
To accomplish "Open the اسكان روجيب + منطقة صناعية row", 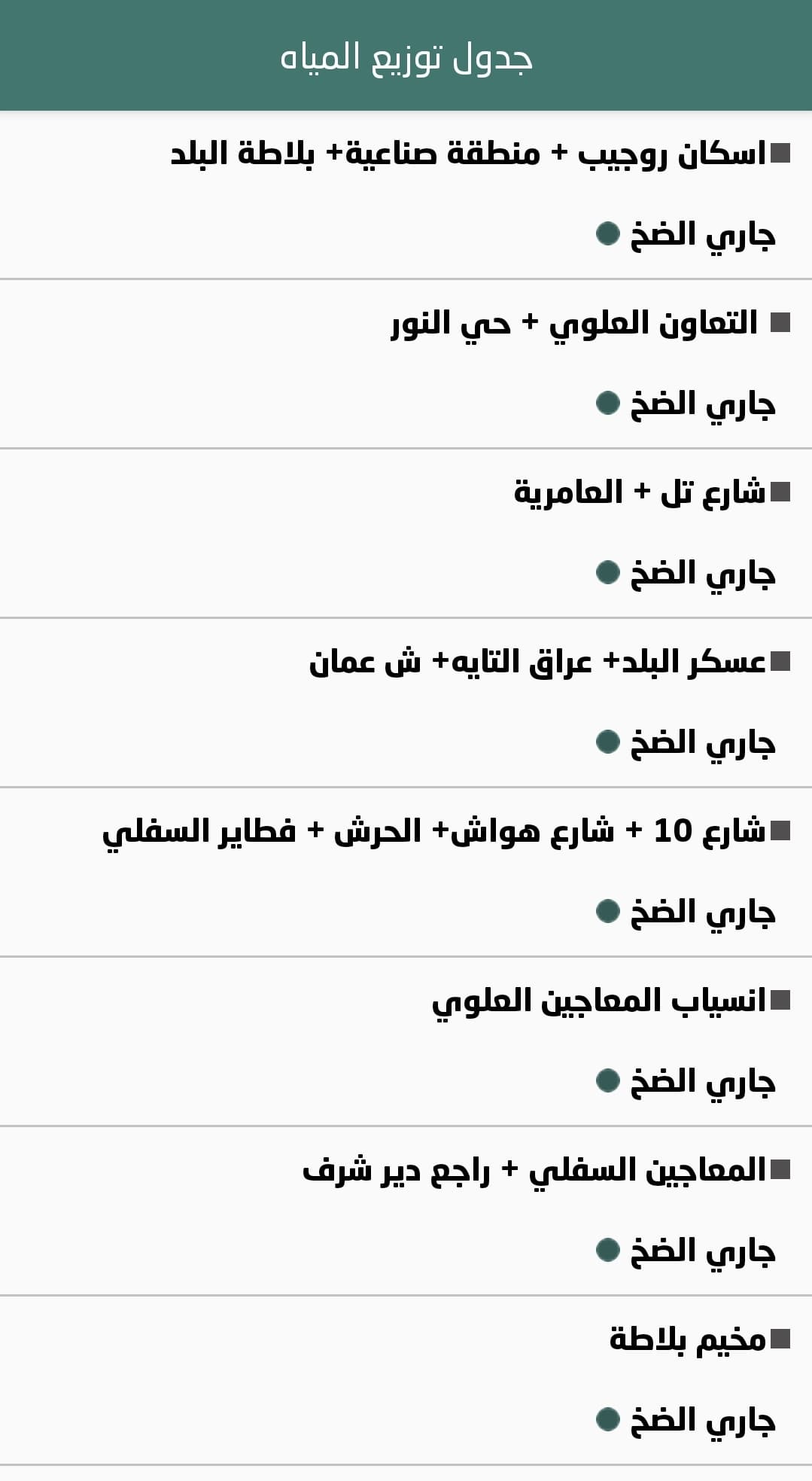I will 468,154.
